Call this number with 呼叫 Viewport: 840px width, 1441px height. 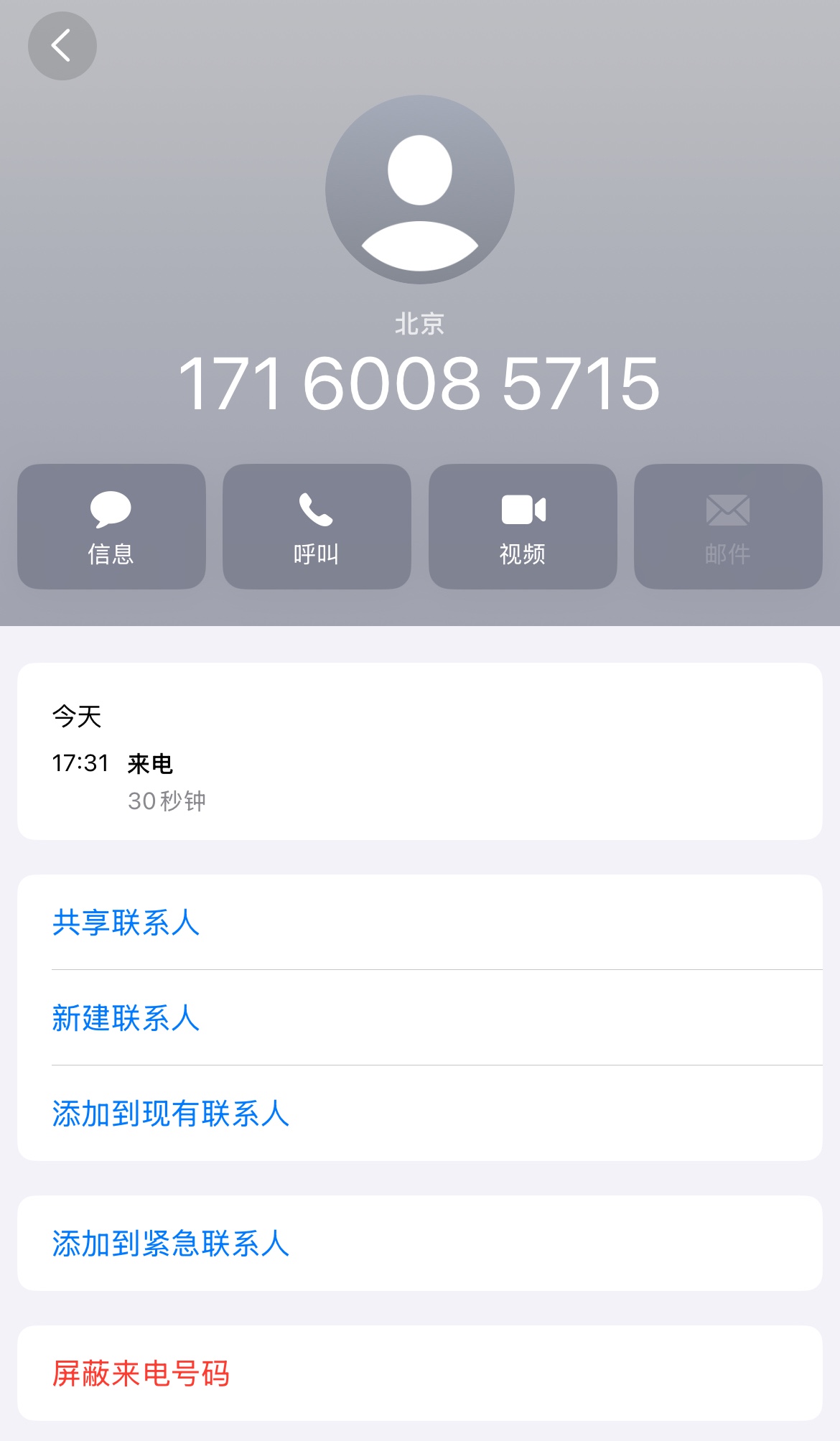coord(317,526)
